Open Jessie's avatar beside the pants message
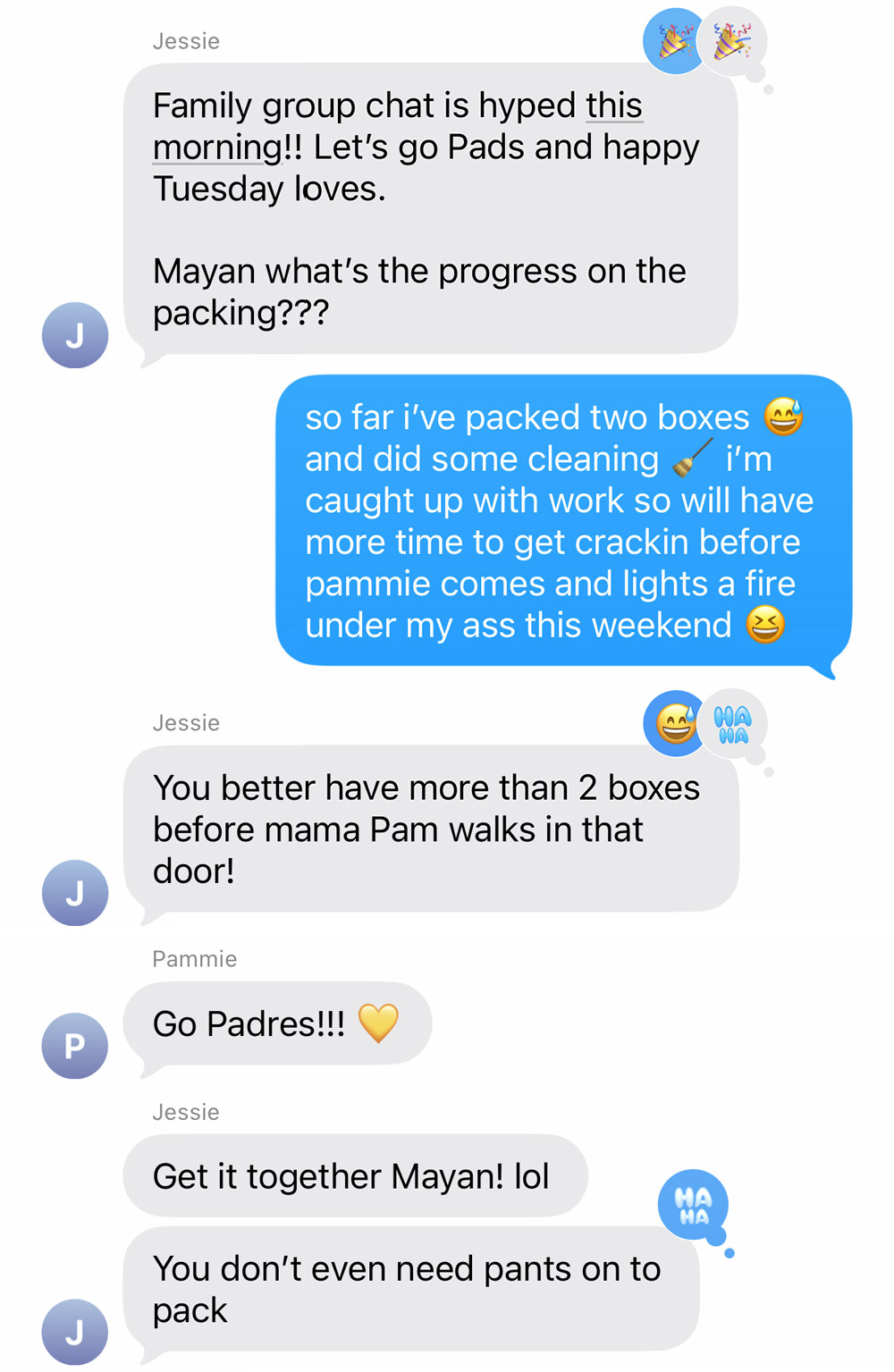The width and height of the screenshot is (894, 1372). coord(75,1331)
